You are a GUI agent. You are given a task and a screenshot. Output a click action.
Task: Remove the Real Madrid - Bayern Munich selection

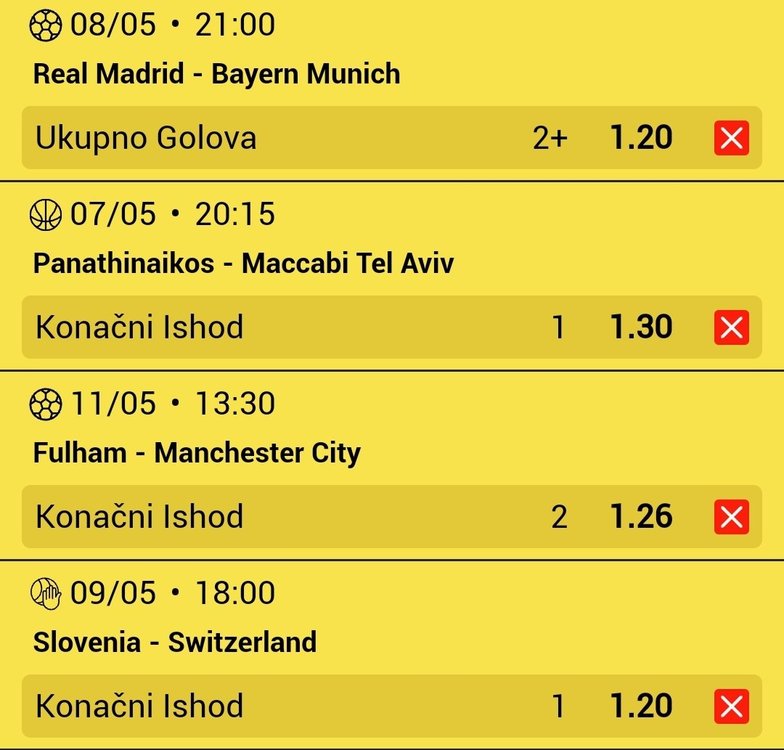pos(732,138)
